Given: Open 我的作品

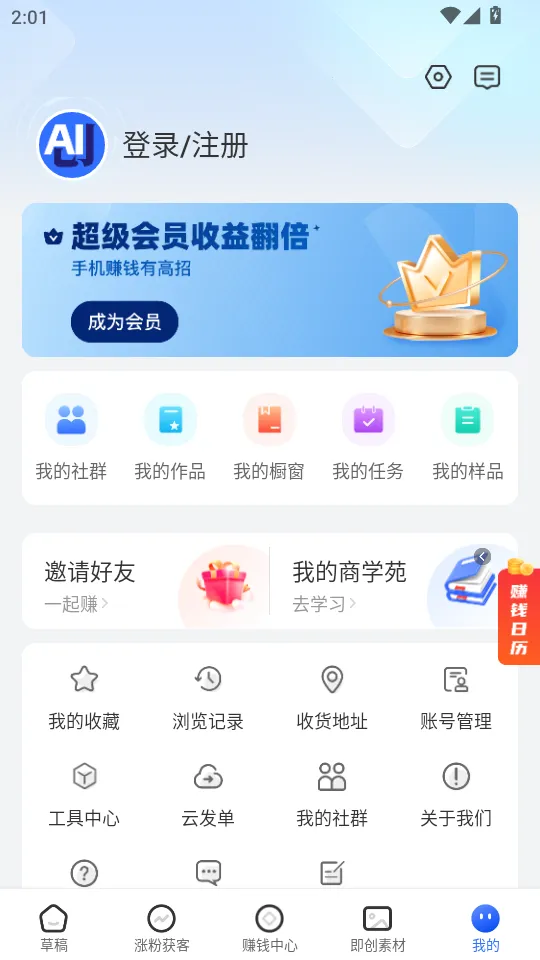Looking at the screenshot, I should [170, 437].
